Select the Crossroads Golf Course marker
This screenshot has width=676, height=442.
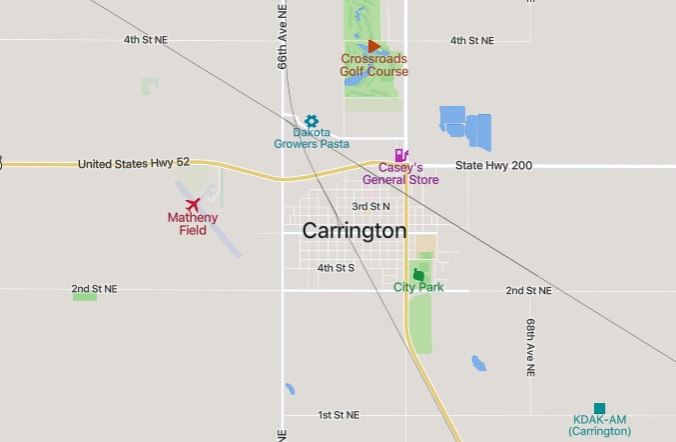click(374, 46)
